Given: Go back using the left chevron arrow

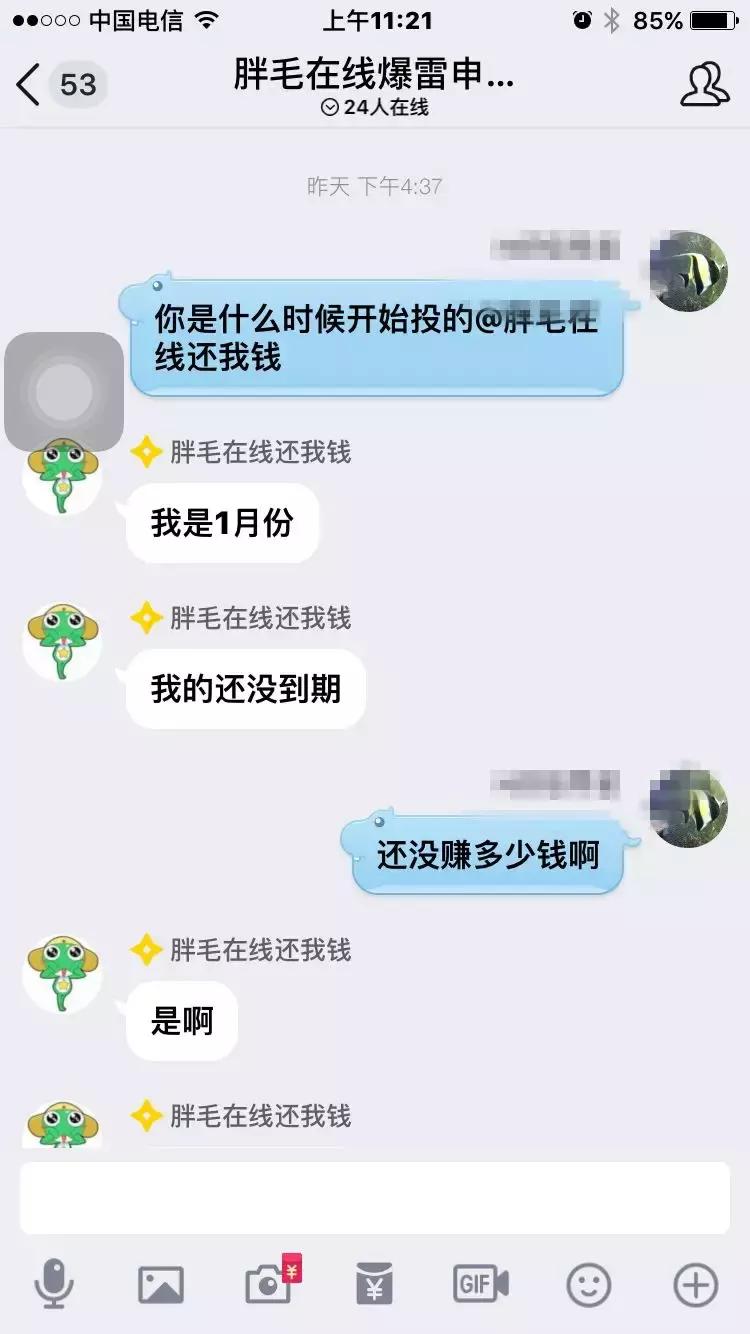Looking at the screenshot, I should 25,85.
